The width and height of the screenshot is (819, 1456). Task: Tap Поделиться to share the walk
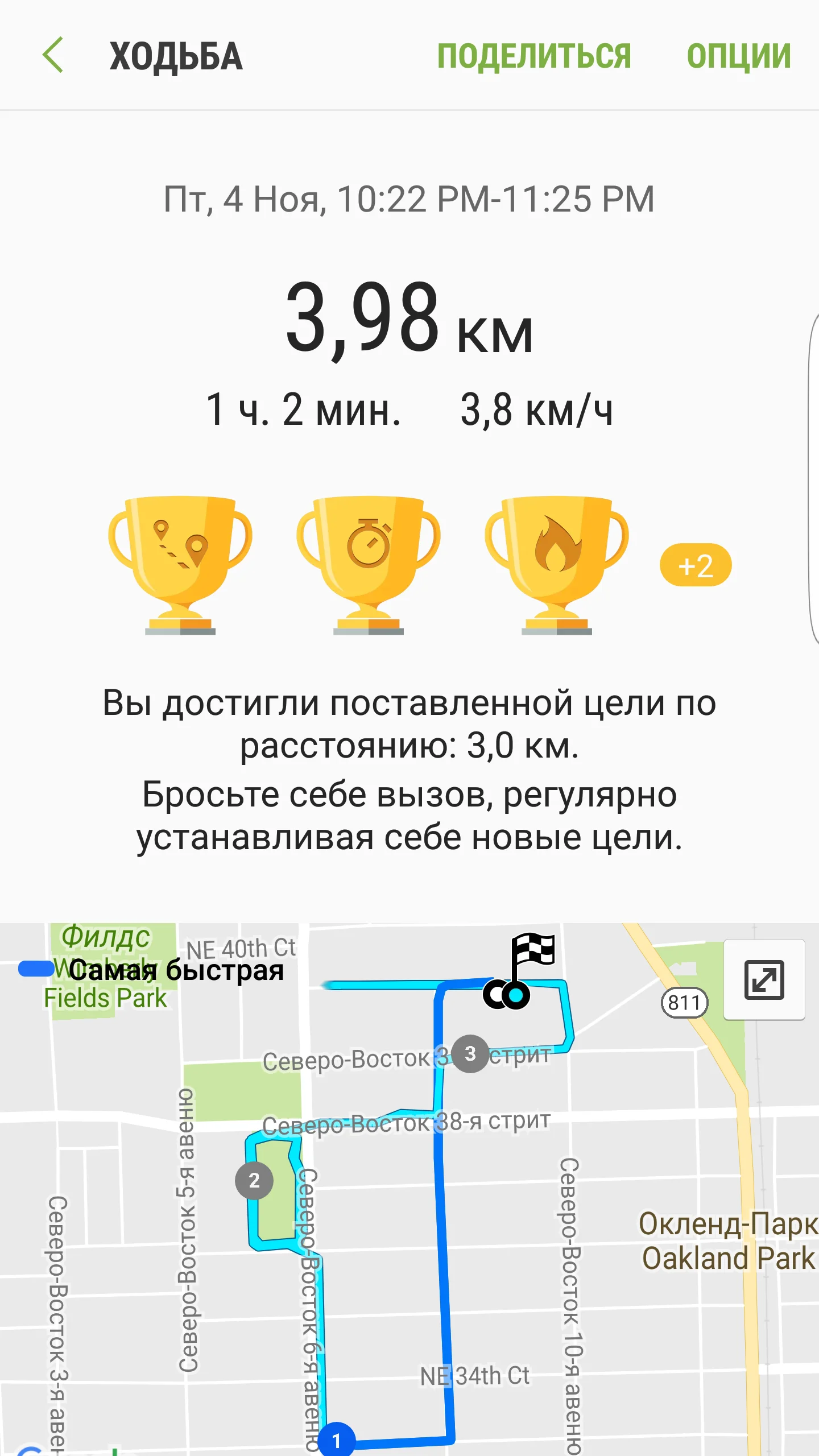533,56
